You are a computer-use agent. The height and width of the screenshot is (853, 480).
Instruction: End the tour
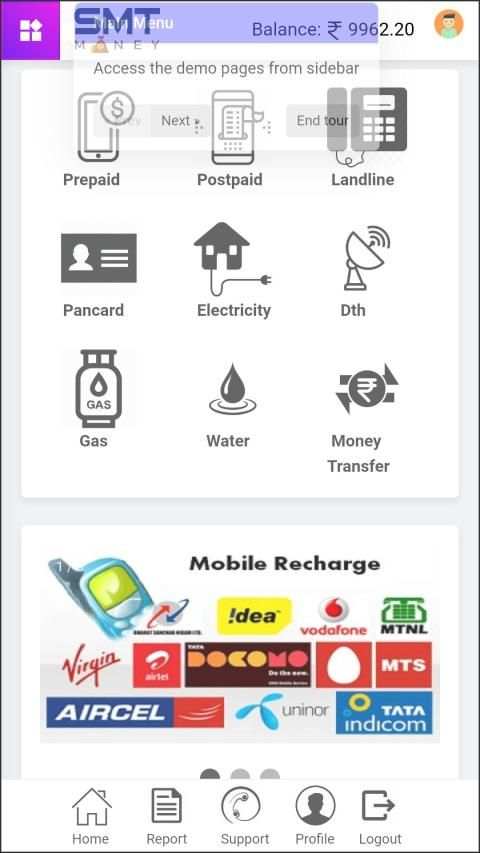click(x=322, y=121)
